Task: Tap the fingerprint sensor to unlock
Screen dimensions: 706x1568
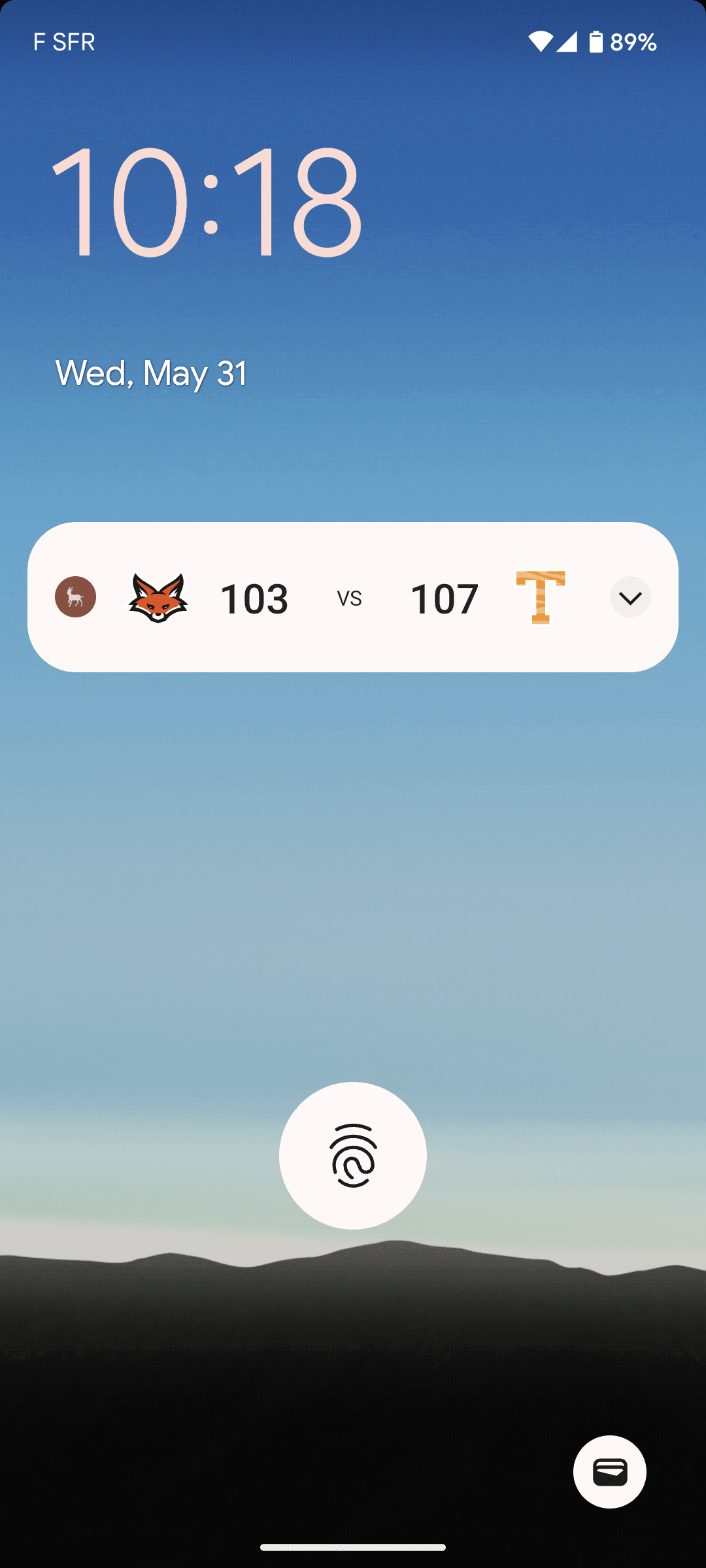Action: [x=353, y=1155]
